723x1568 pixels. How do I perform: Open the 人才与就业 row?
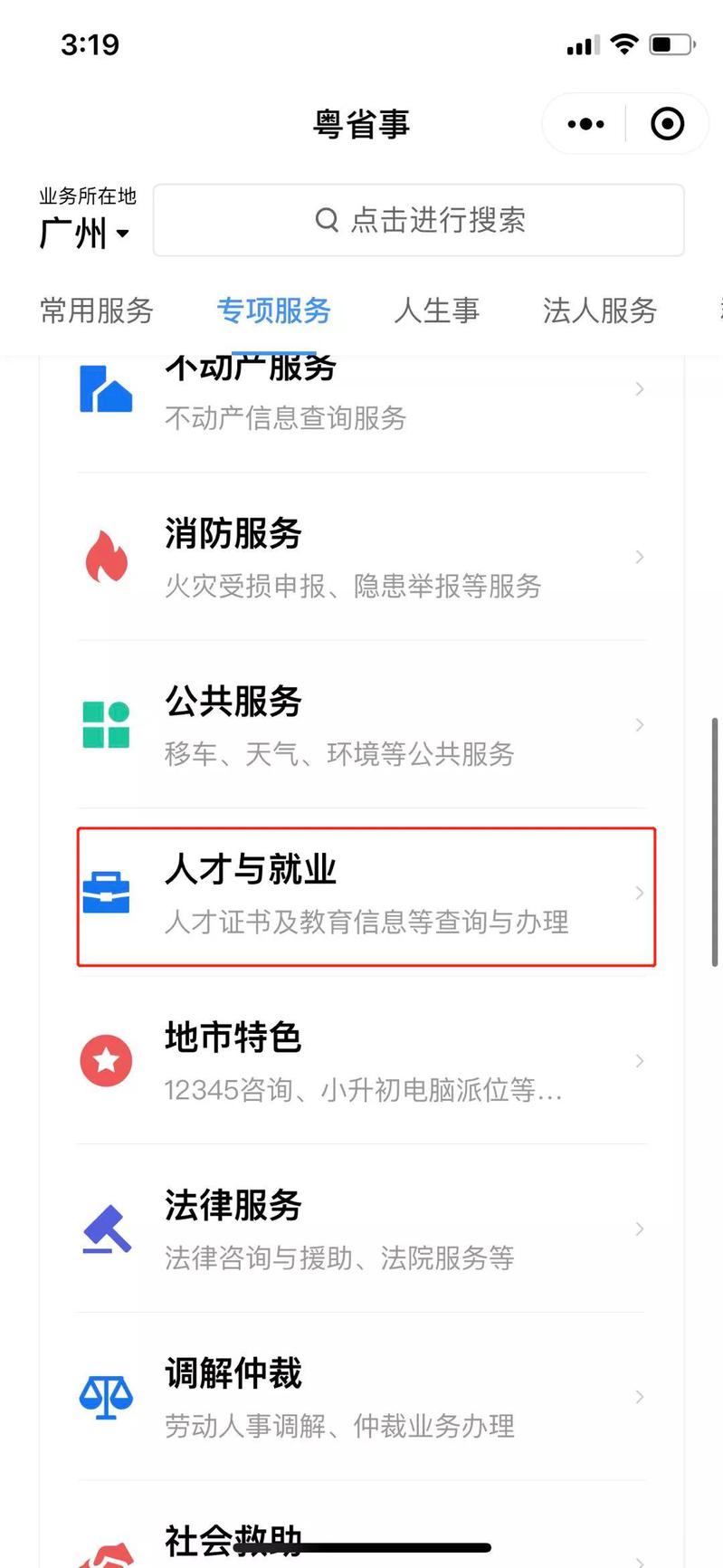point(362,894)
